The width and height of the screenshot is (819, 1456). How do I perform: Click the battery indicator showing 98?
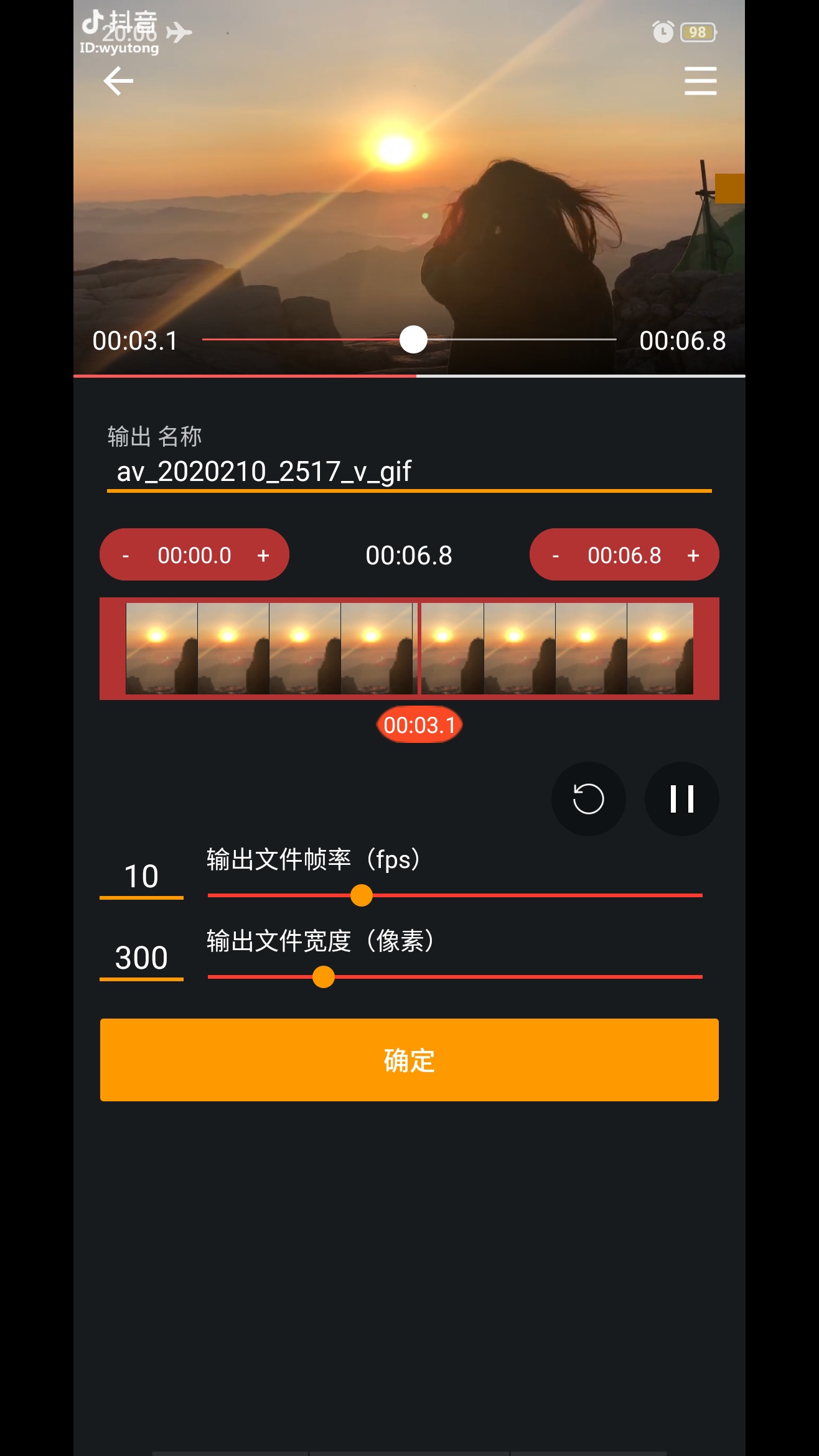pyautogui.click(x=698, y=32)
